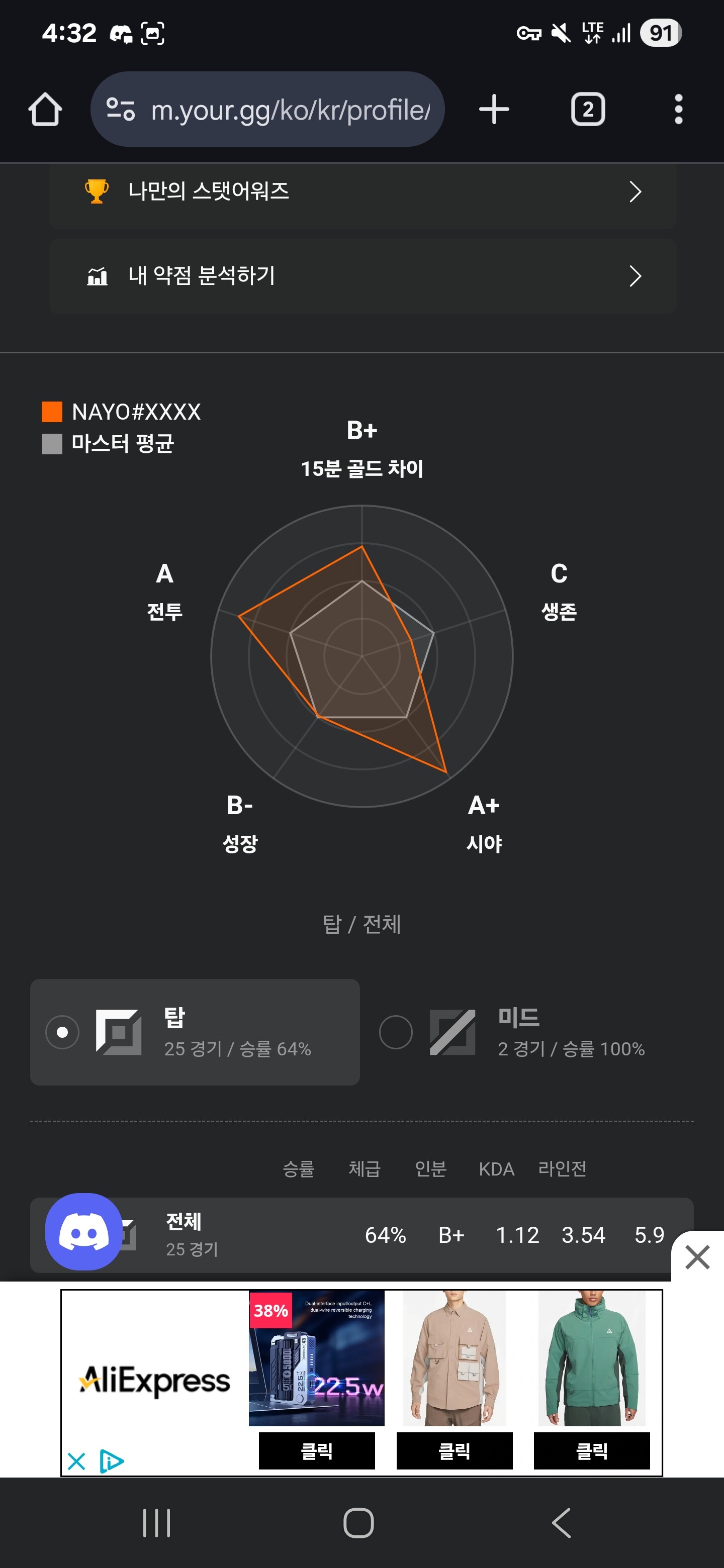The image size is (724, 1568).
Task: Open the 22.5w charger ad product
Action: coord(317,1358)
